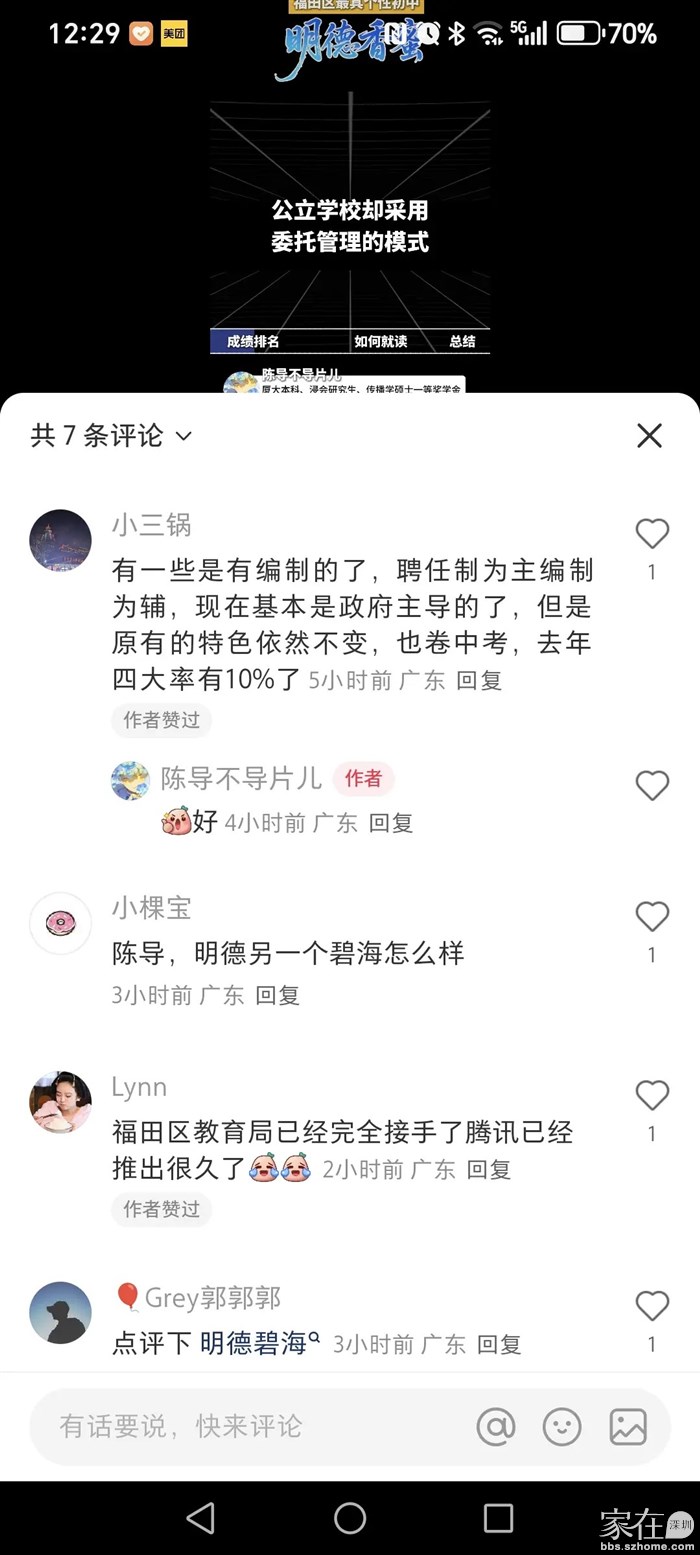This screenshot has height=1555, width=700.
Task: Like 小三锅's comment
Action: pos(652,534)
